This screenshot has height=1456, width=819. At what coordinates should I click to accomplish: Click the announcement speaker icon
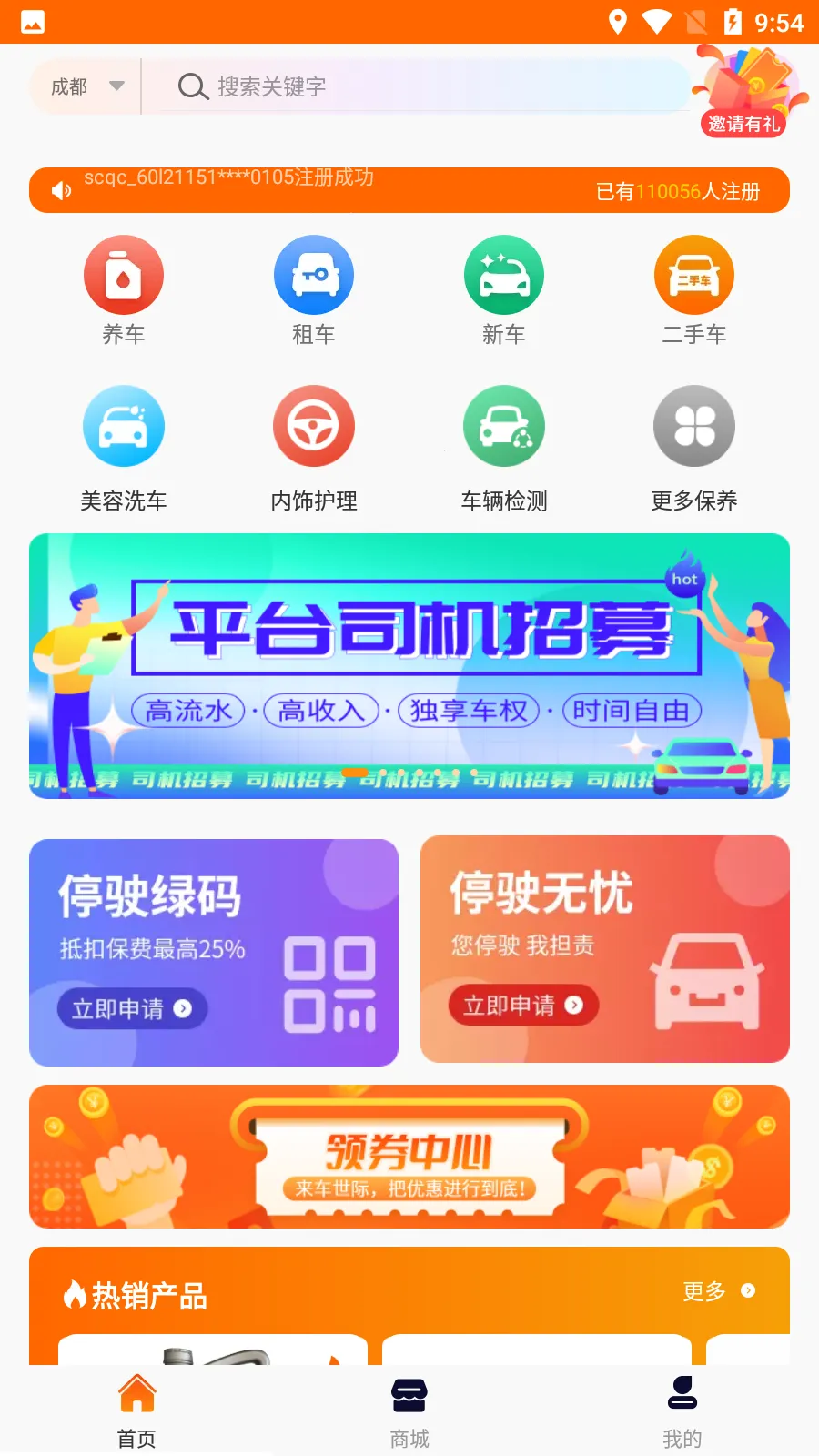tap(60, 190)
